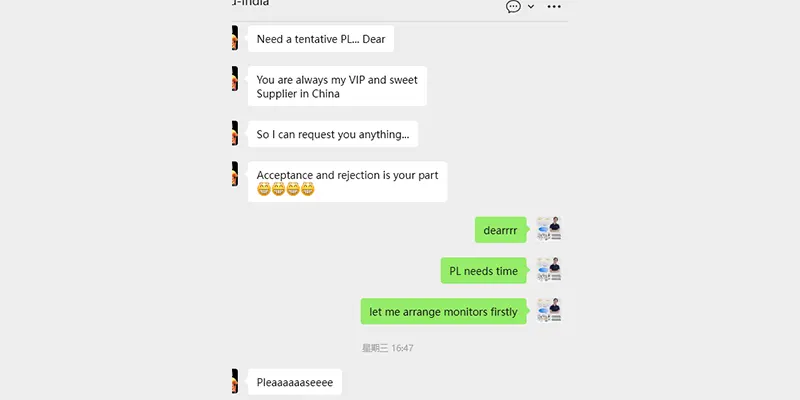Open contact avatar next to 'Pleaaaaaaseeee'
The image size is (800, 400).
(x=234, y=381)
